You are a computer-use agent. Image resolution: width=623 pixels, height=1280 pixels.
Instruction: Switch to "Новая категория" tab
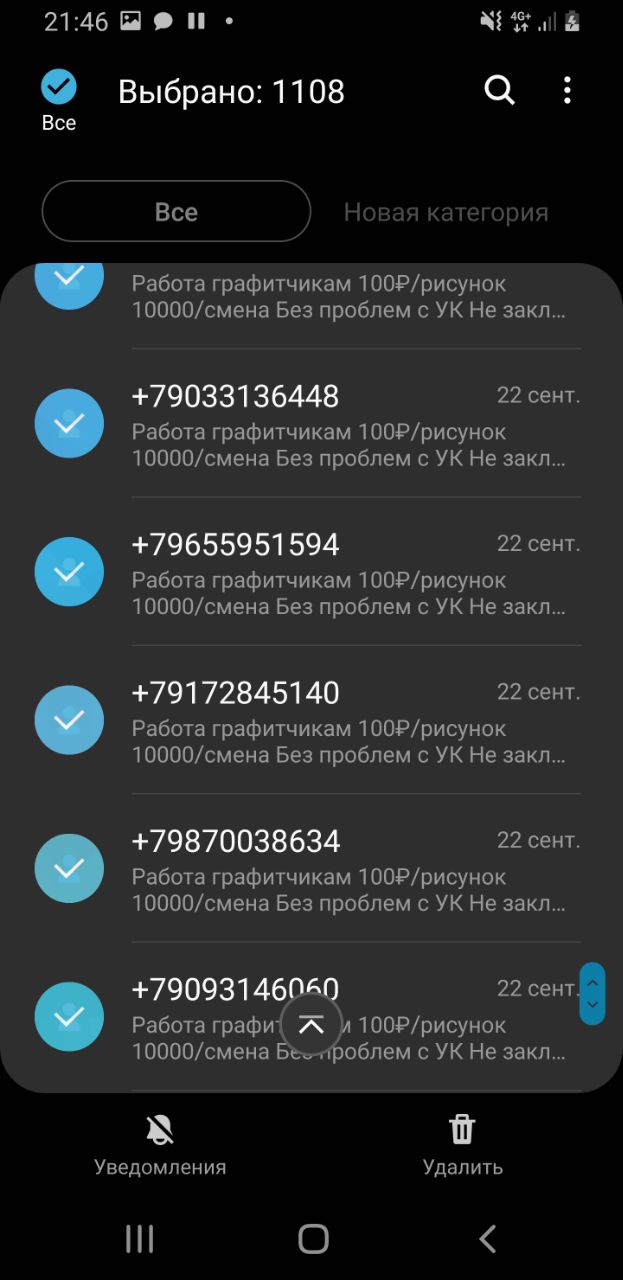point(446,212)
